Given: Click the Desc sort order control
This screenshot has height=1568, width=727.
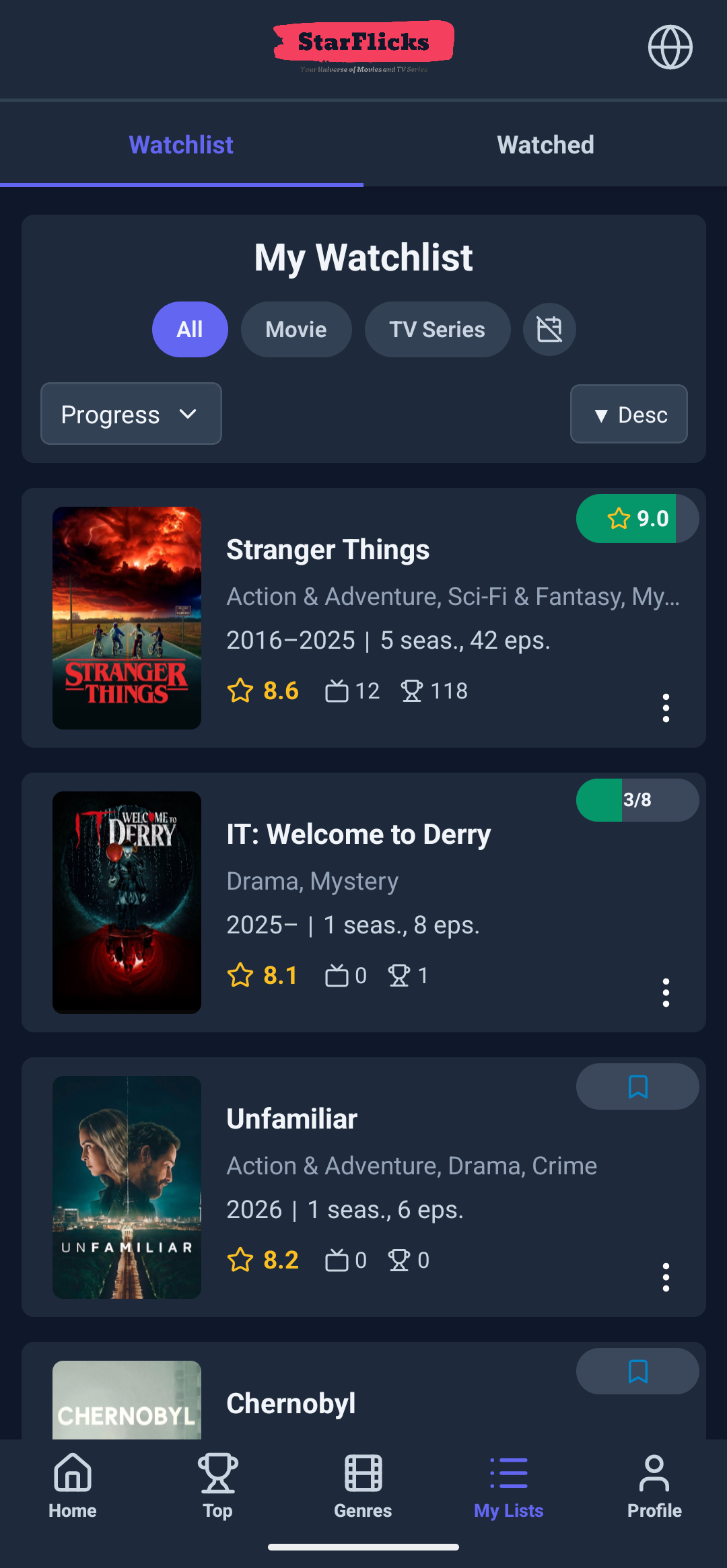Looking at the screenshot, I should point(627,414).
